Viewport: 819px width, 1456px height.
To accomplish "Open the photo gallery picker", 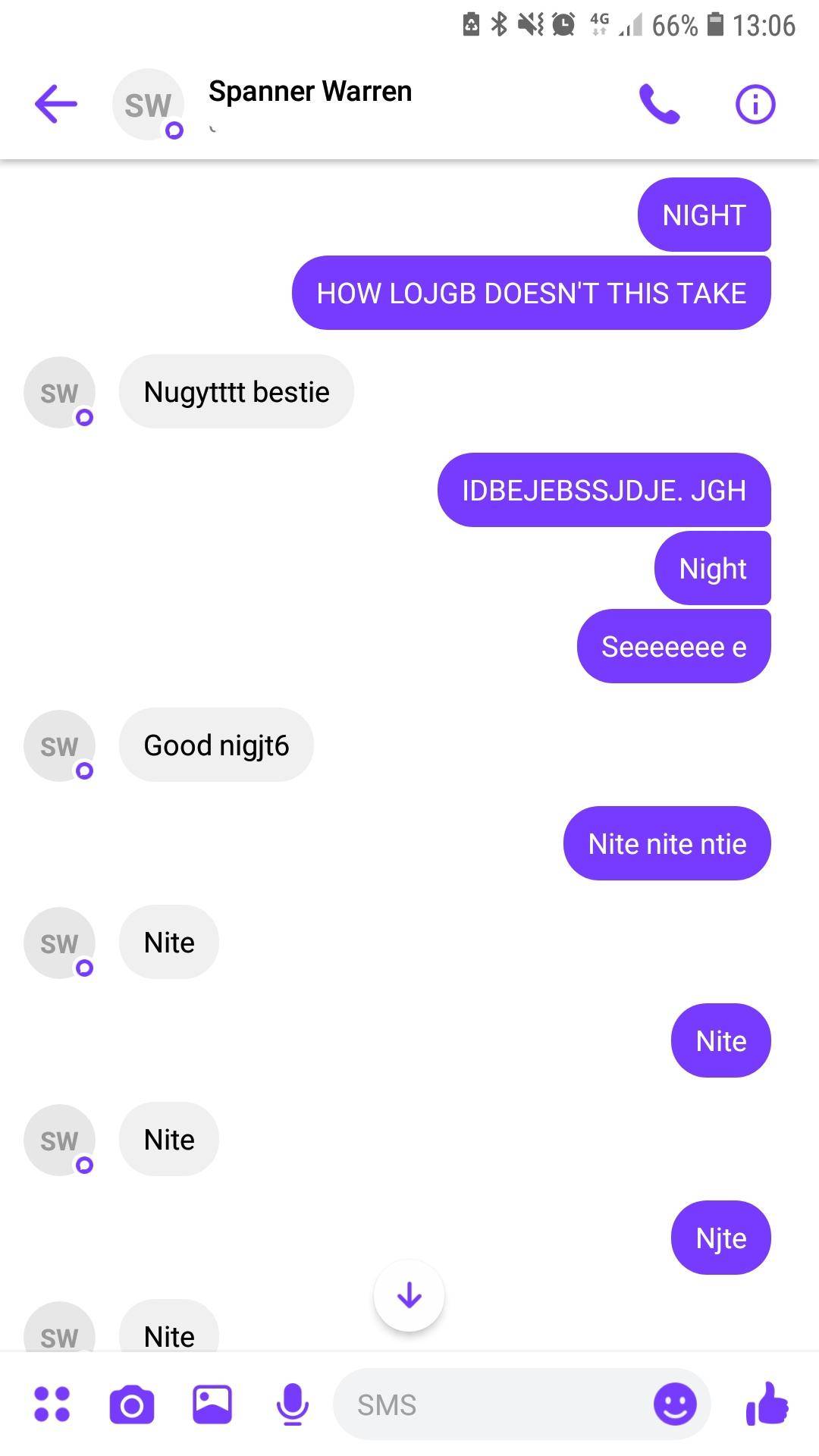I will pos(212,1404).
